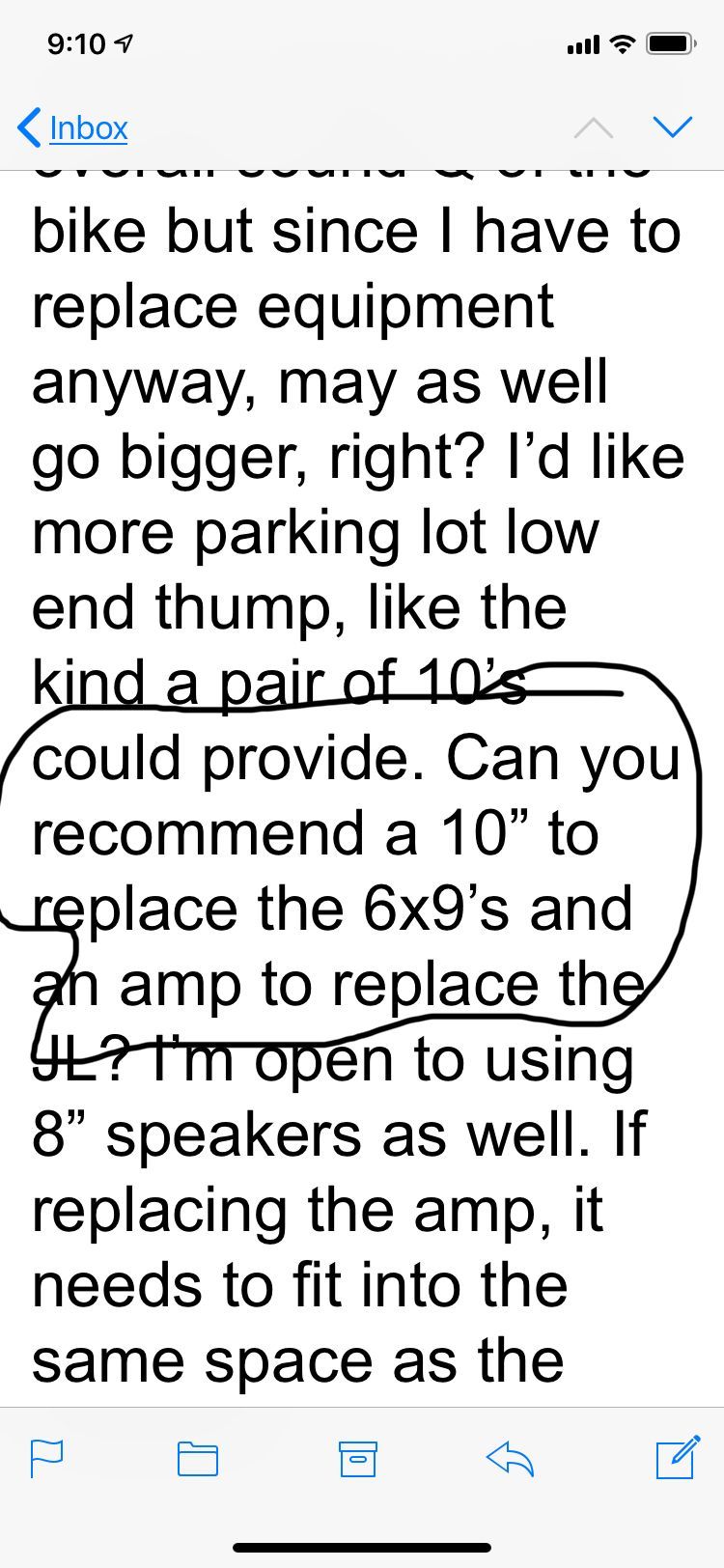Open the reply options arrow

(511, 1458)
